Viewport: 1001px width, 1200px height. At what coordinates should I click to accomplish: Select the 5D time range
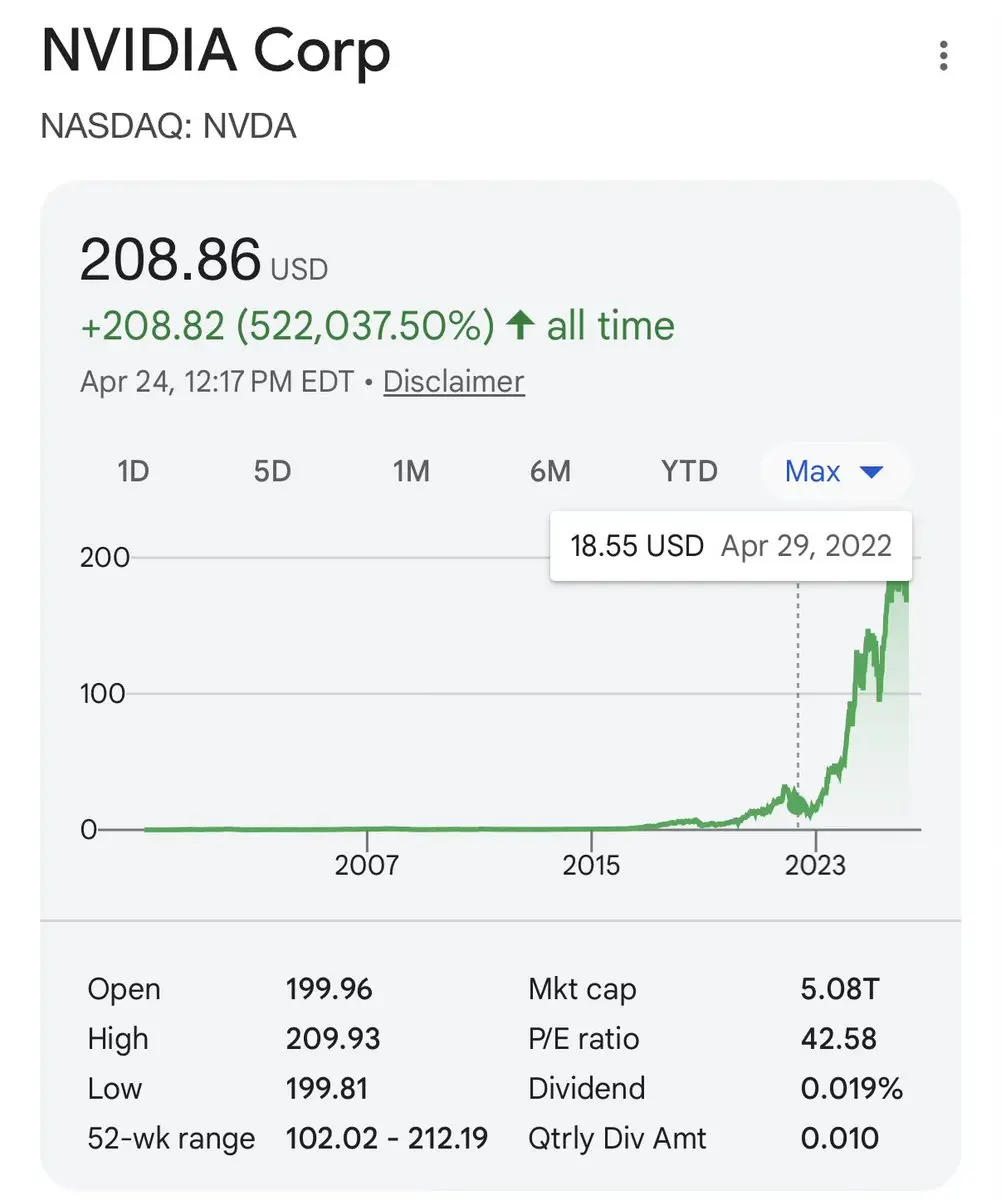click(271, 471)
